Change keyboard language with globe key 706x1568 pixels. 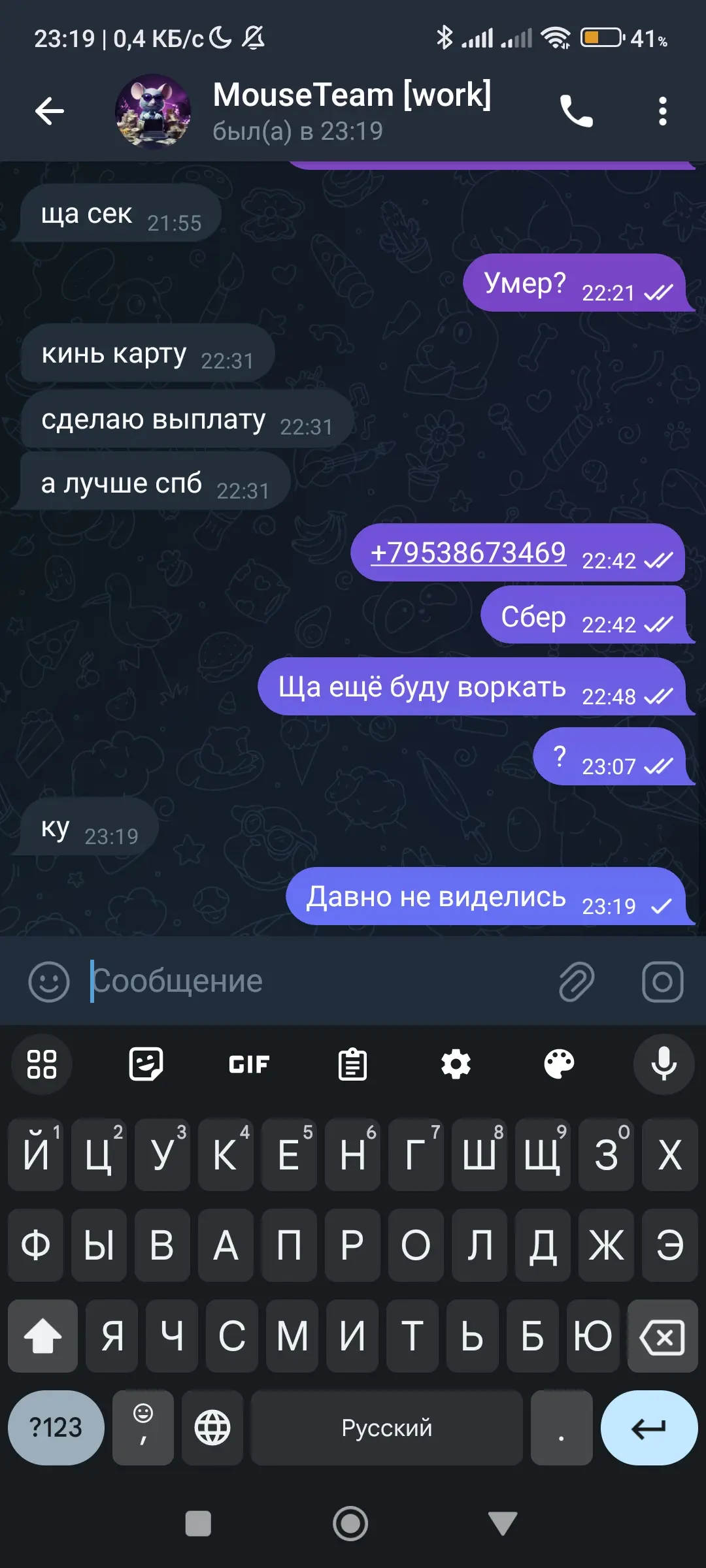[x=212, y=1428]
